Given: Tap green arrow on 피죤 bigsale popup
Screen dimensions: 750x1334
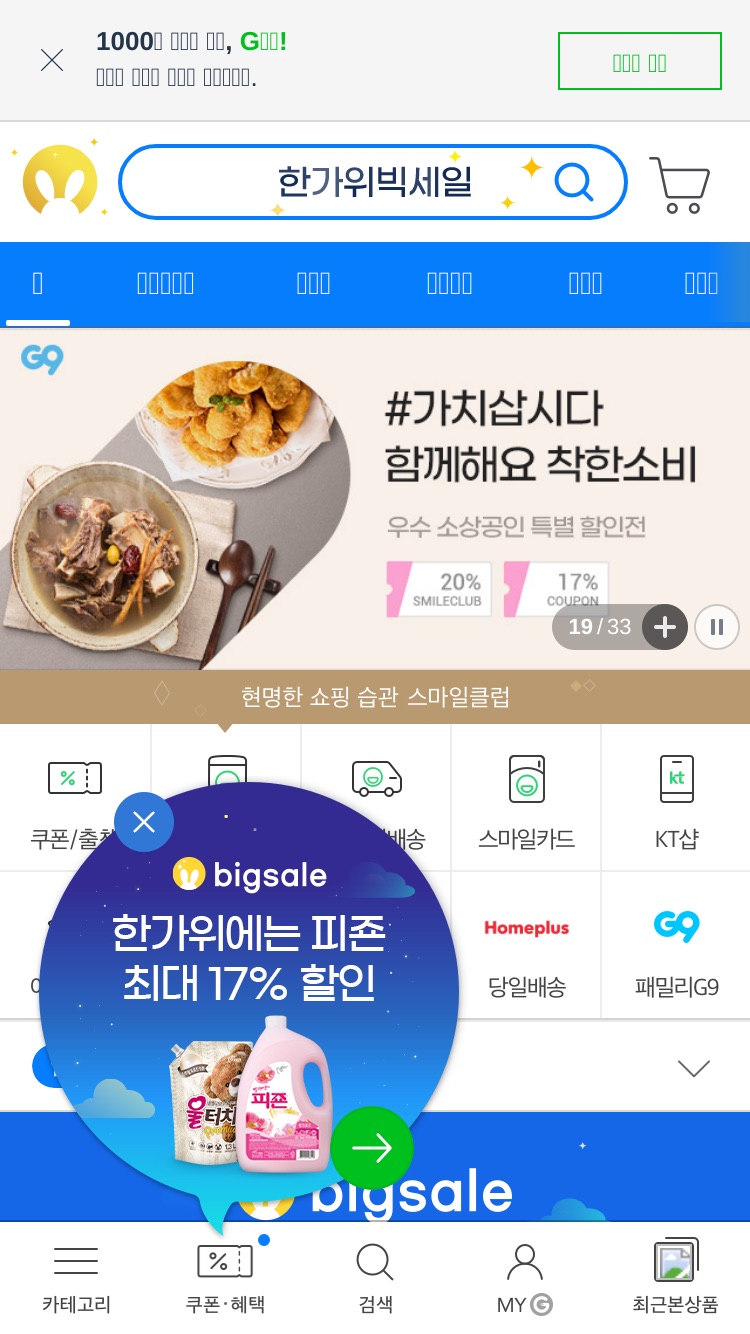Looking at the screenshot, I should pyautogui.click(x=372, y=1148).
